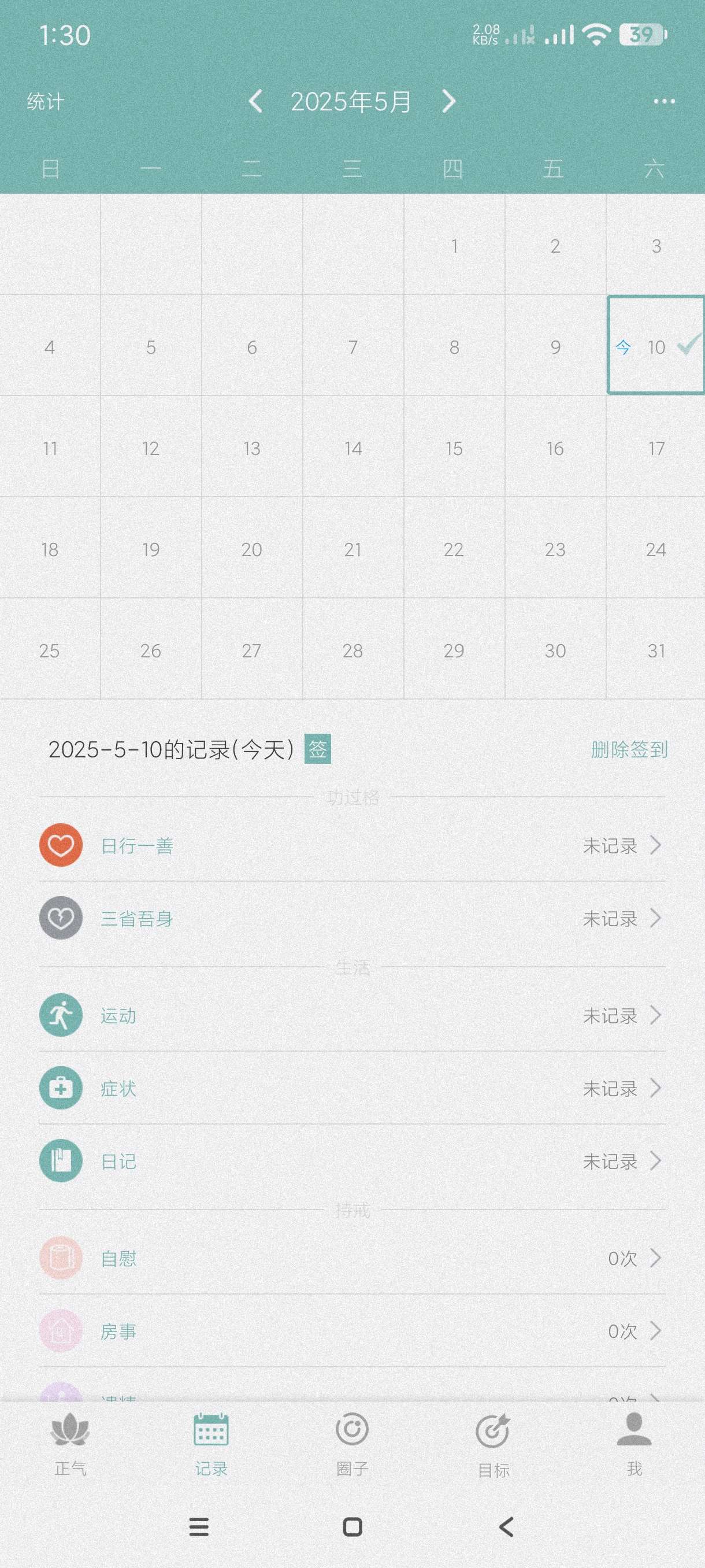Tap 删除签到 to delete the check-in
Image resolution: width=705 pixels, height=1568 pixels.
click(x=629, y=749)
